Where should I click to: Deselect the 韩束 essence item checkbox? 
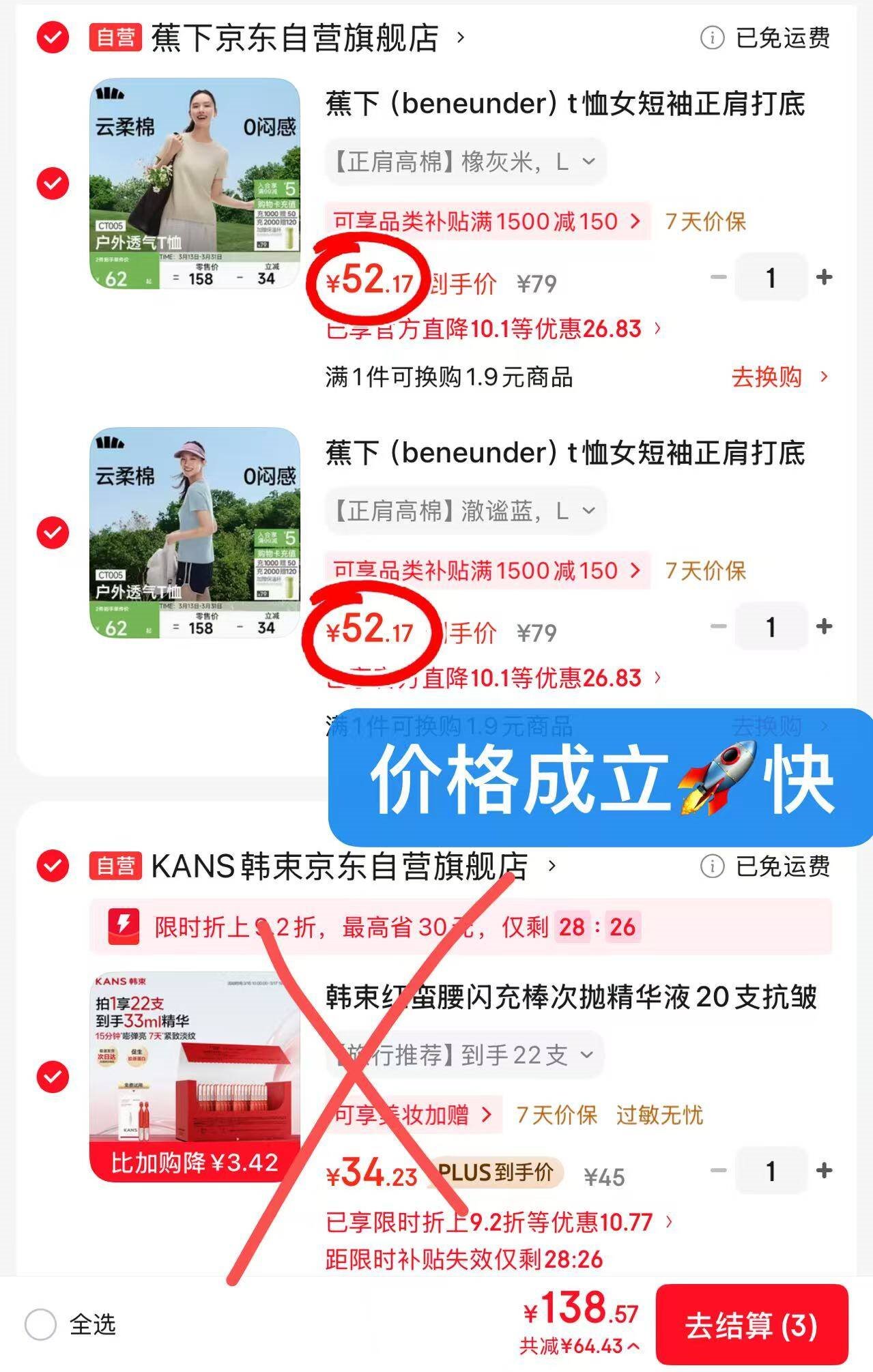click(x=53, y=1077)
